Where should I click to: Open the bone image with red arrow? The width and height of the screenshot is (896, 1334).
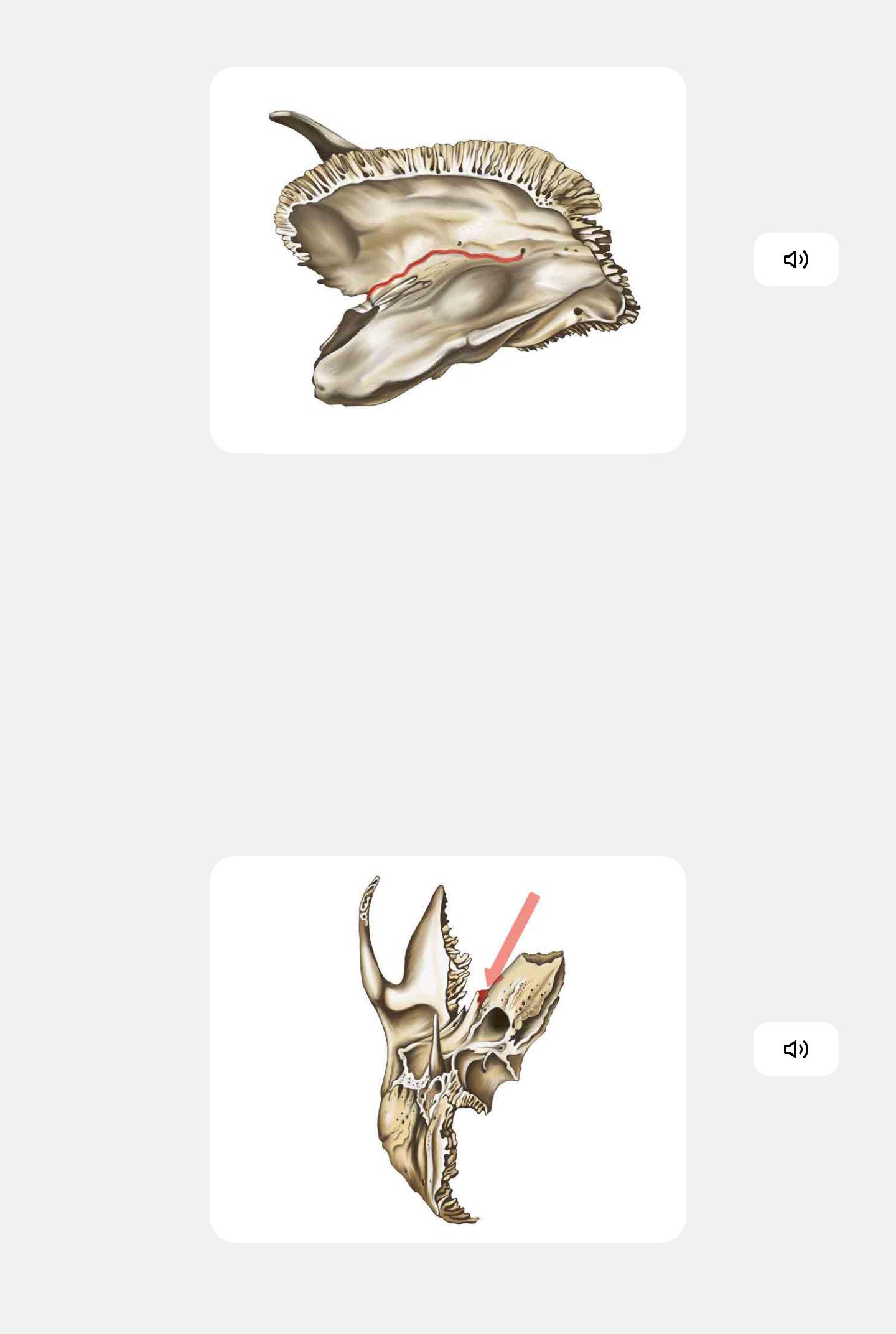[x=447, y=1049]
